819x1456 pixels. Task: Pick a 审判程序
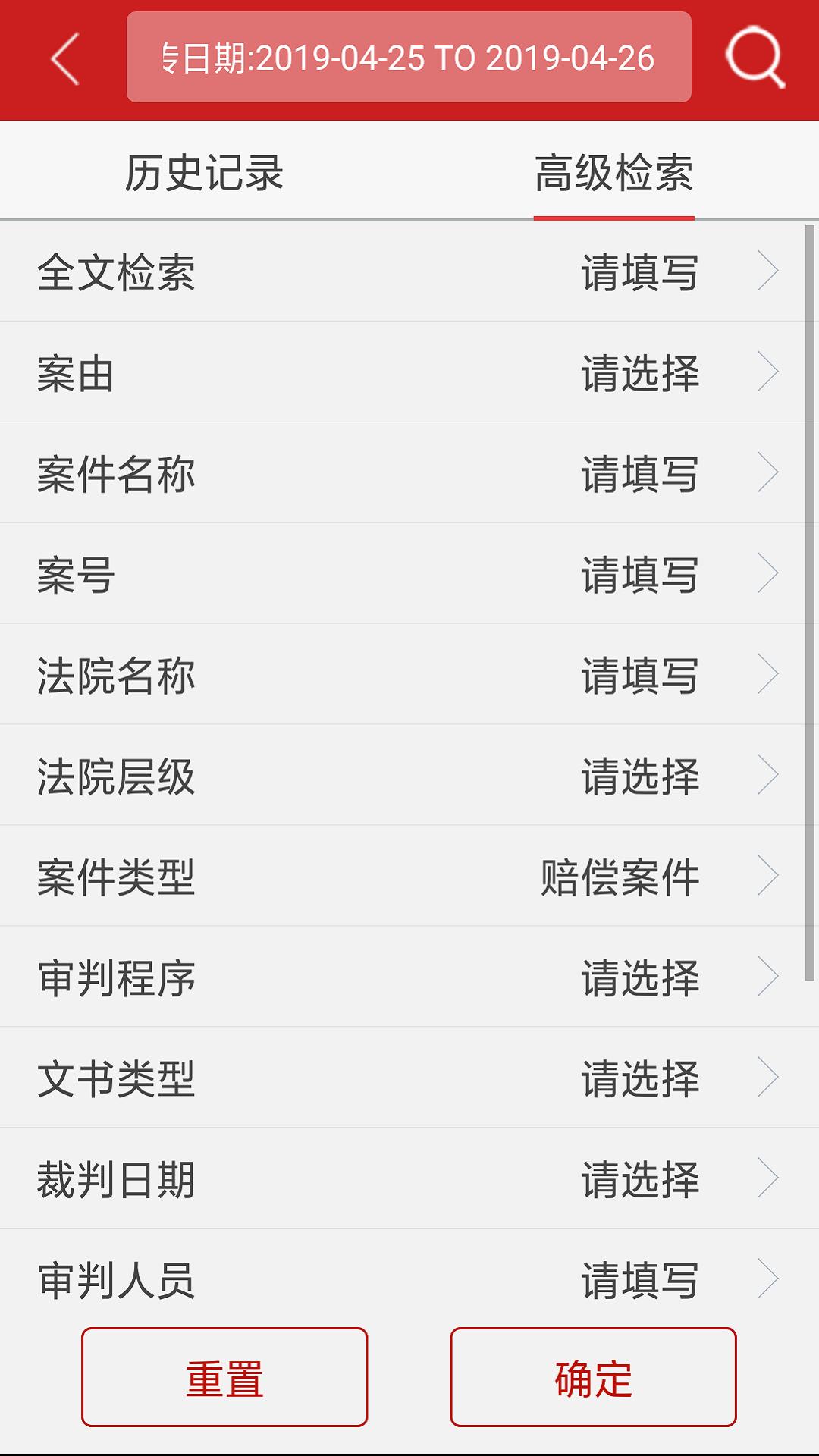pyautogui.click(x=409, y=977)
